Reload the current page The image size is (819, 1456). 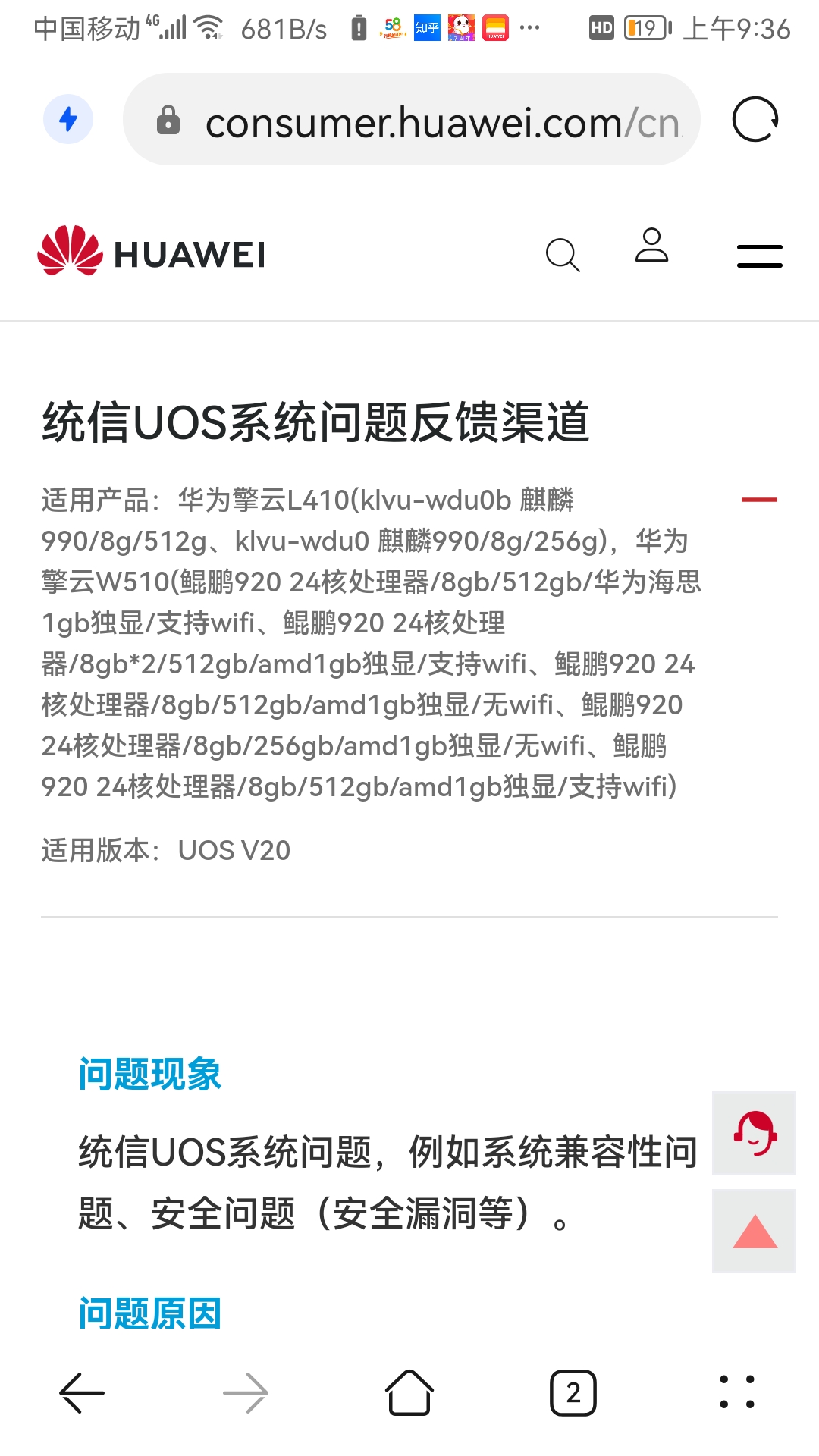pos(755,120)
